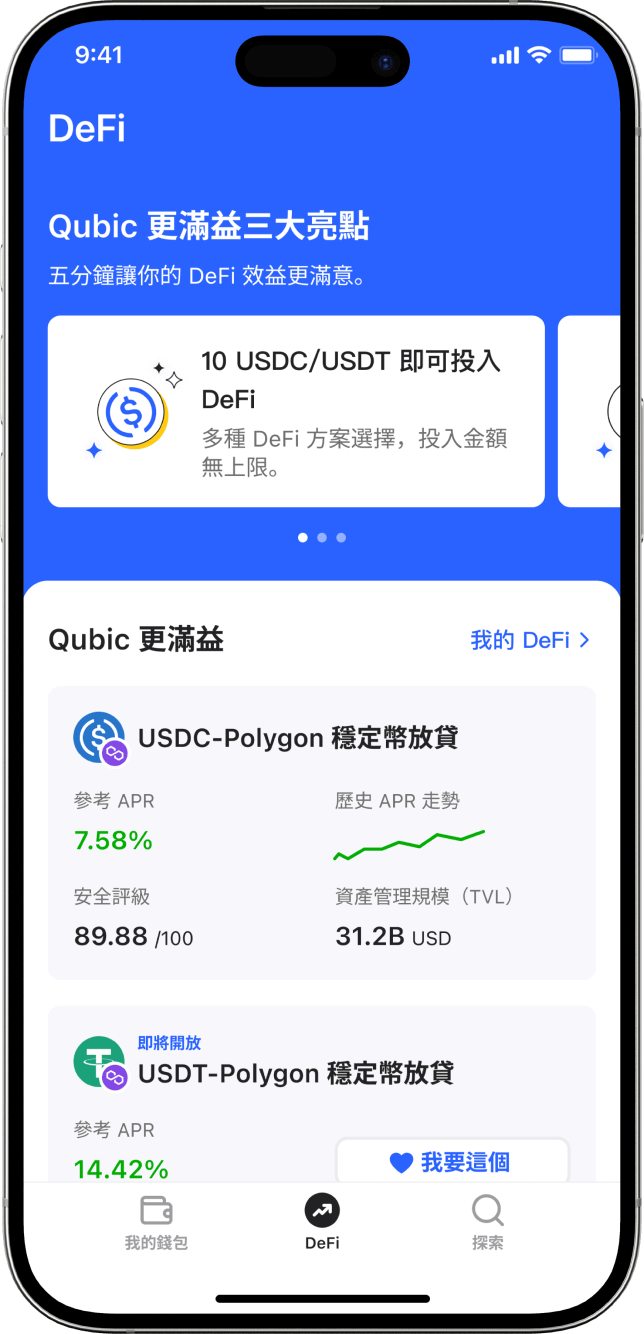This screenshot has width=644, height=1334.
Task: Open the 我的 DeFi link
Action: (530, 640)
